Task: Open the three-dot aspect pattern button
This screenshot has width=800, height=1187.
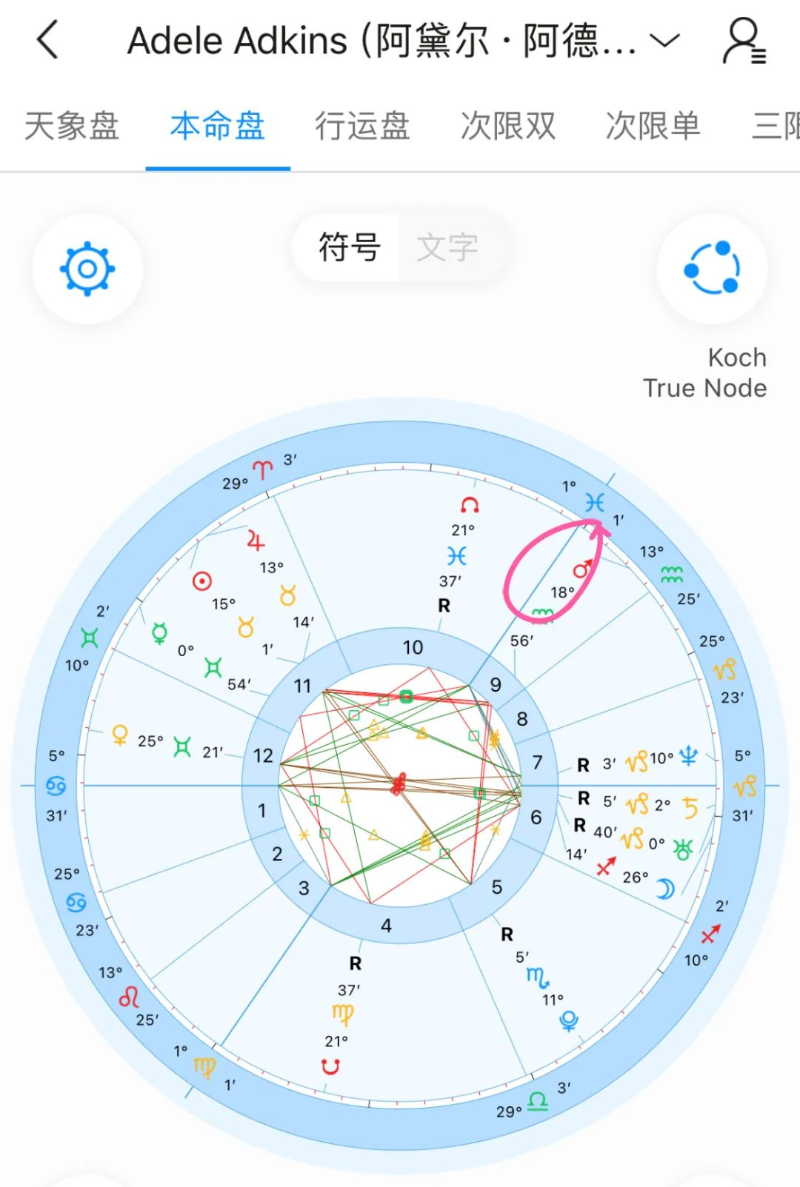Action: point(712,269)
